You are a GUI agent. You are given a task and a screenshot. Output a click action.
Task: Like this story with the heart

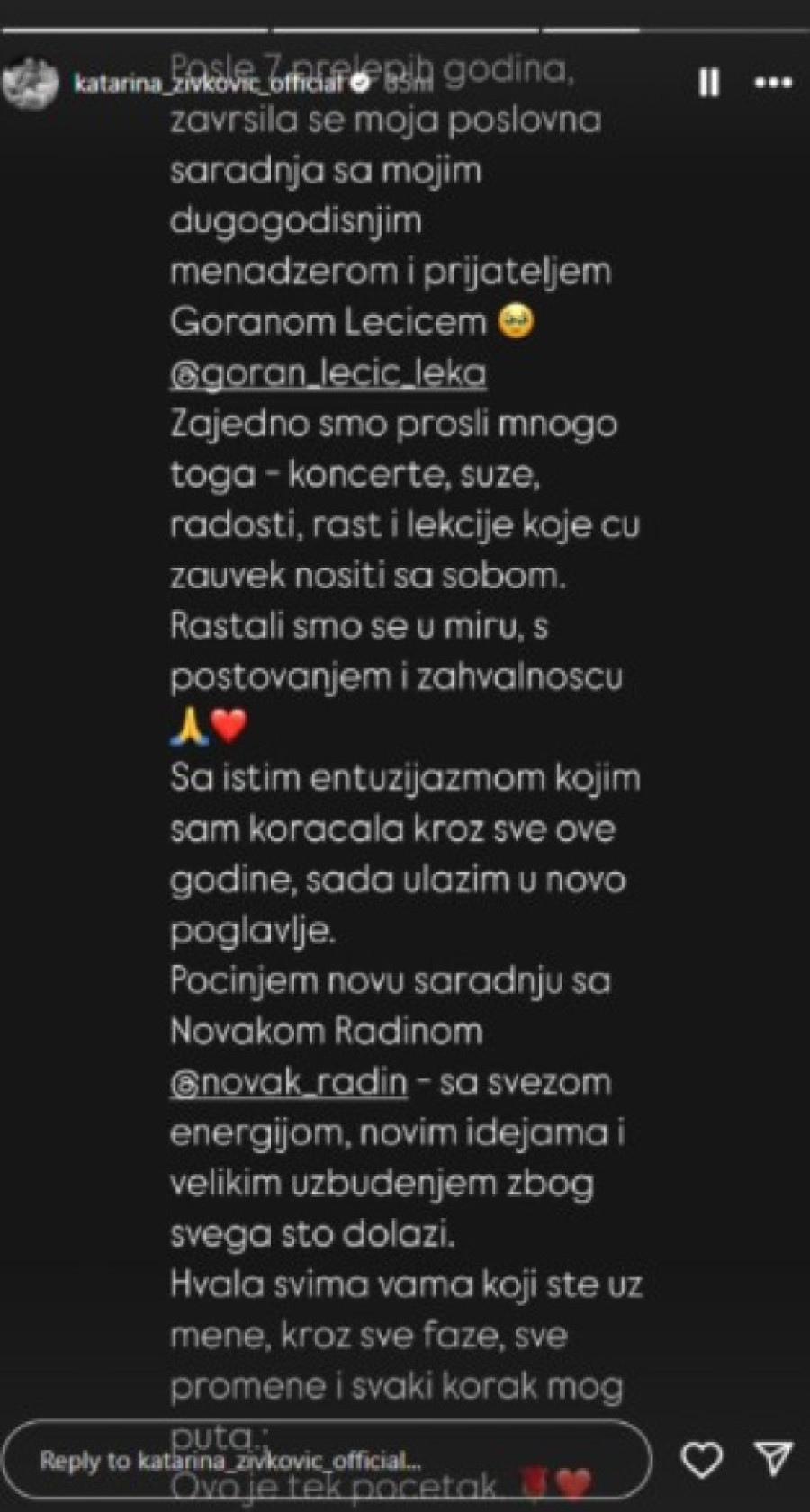(x=701, y=1459)
